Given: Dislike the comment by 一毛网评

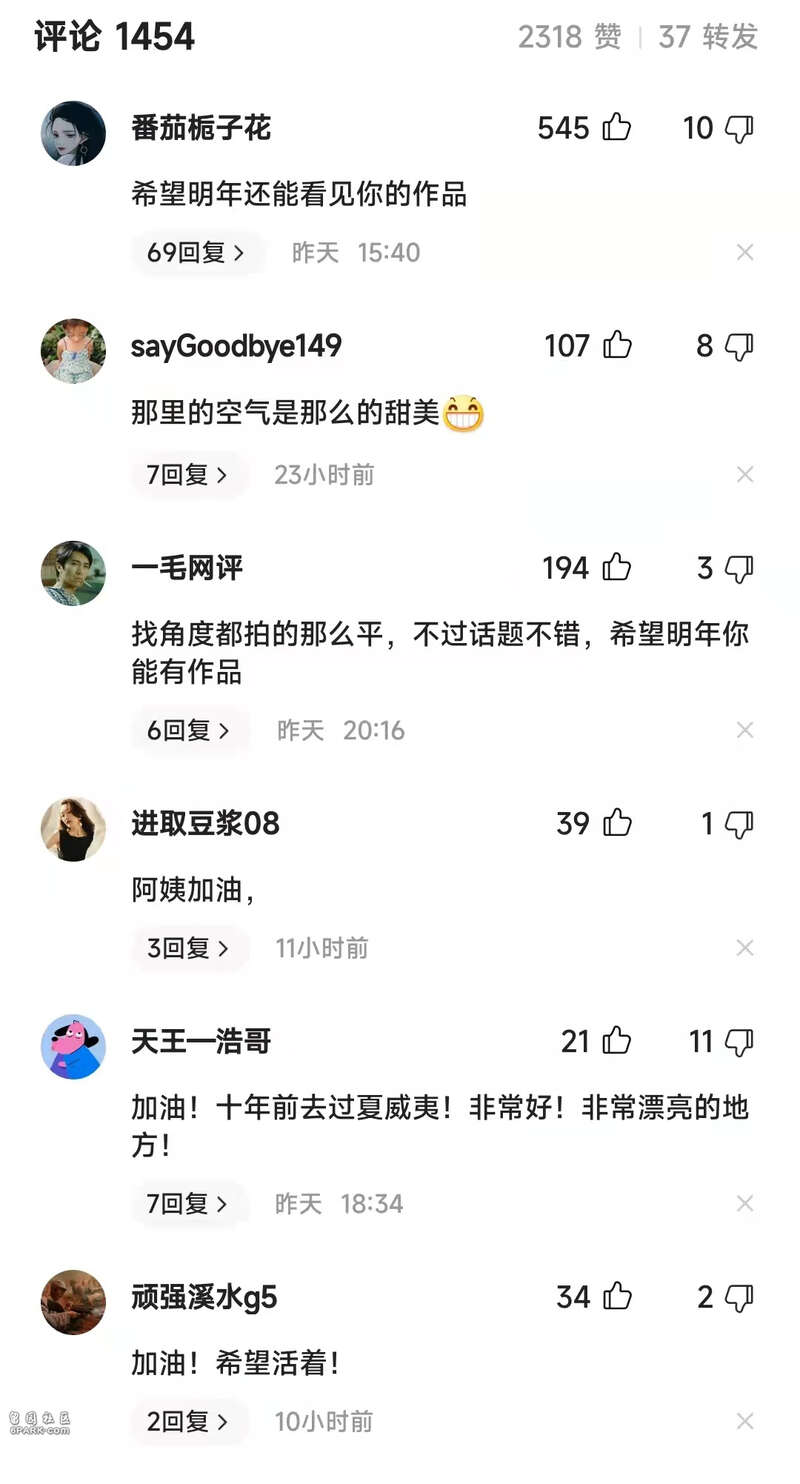Looking at the screenshot, I should [x=738, y=569].
